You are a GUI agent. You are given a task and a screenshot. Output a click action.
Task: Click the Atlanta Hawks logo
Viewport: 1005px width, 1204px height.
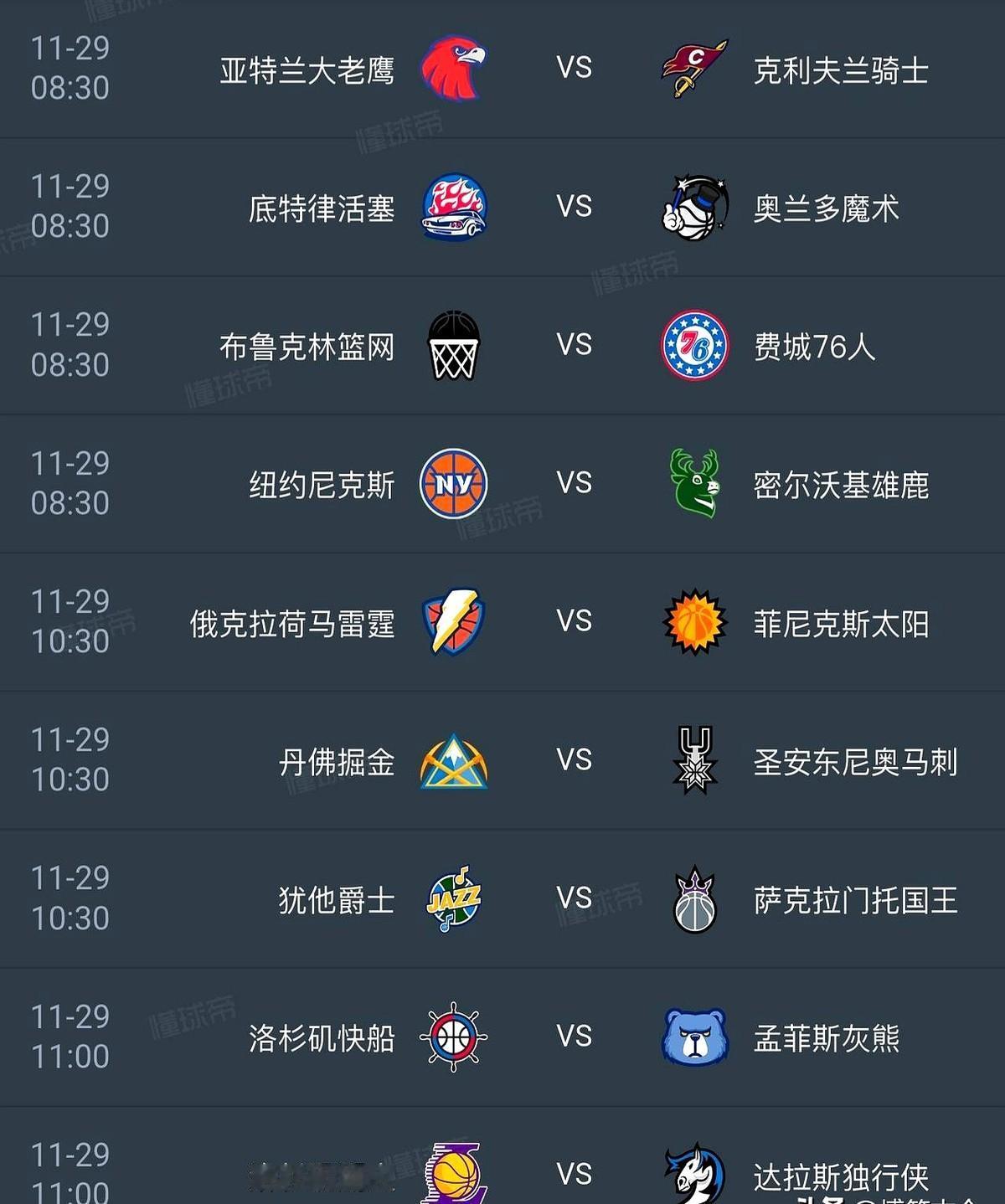click(x=452, y=69)
